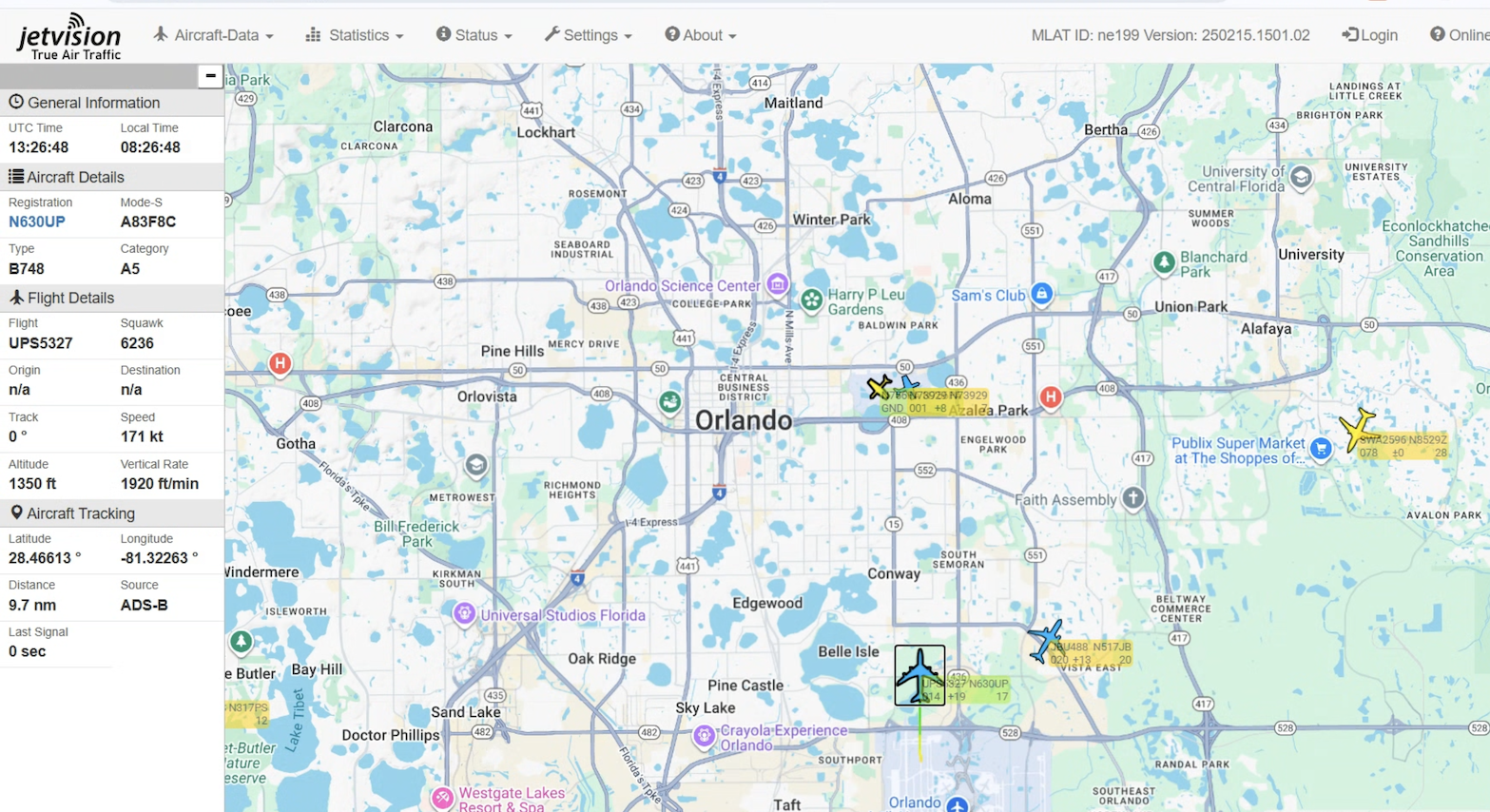
Task: Select the UPS5327 aircraft on the map
Action: (x=919, y=675)
